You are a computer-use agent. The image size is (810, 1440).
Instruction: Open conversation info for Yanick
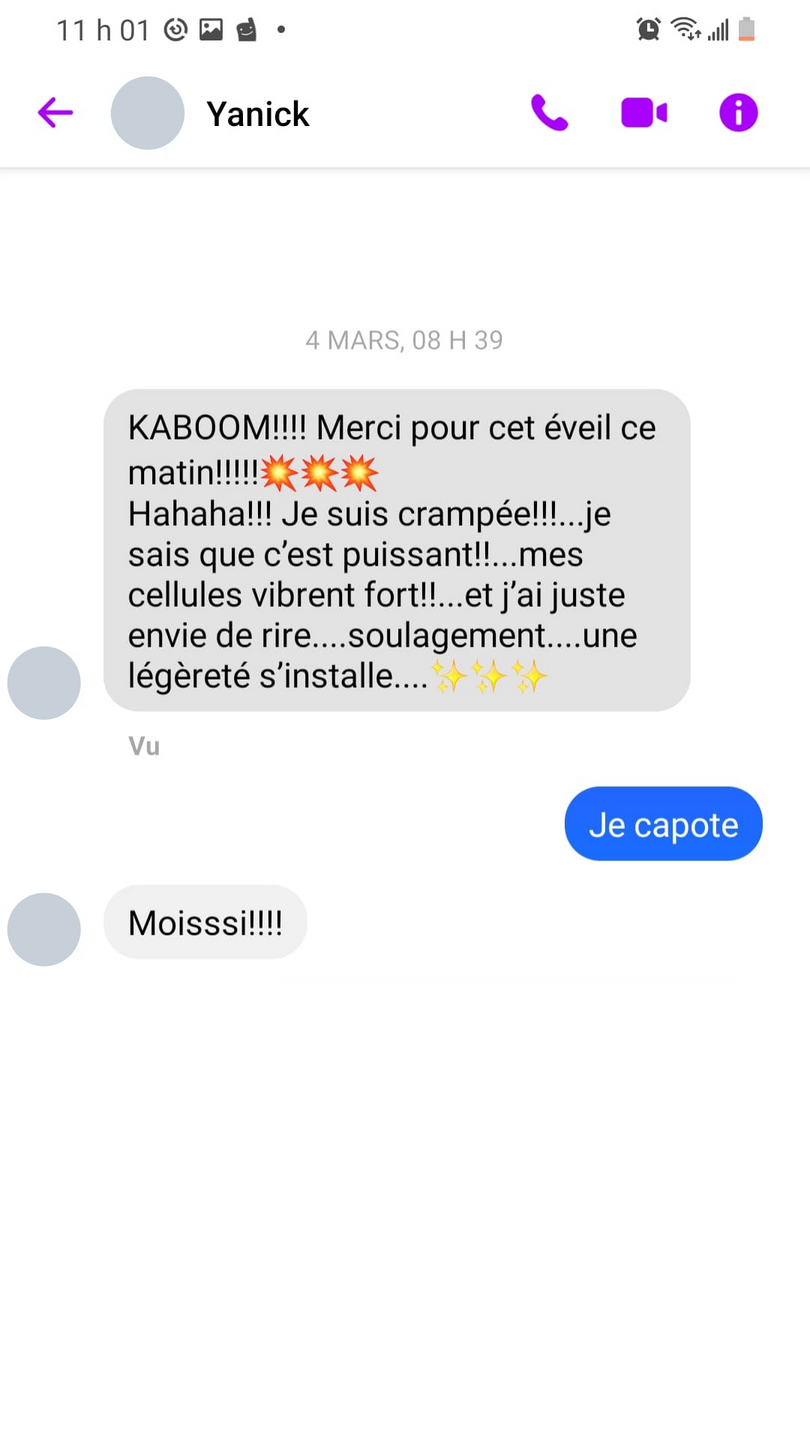[x=738, y=113]
